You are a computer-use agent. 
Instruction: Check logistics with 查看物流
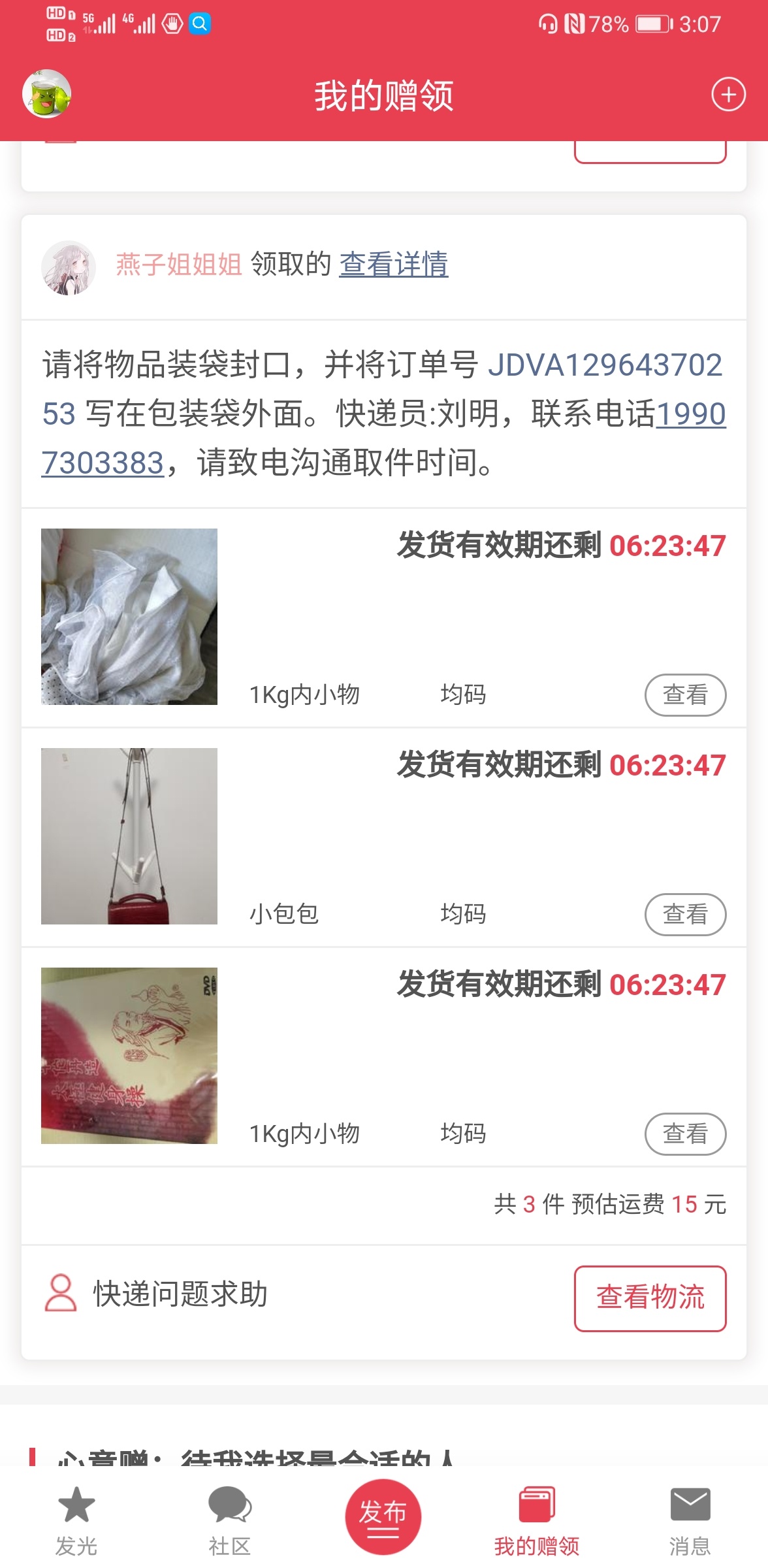650,1298
